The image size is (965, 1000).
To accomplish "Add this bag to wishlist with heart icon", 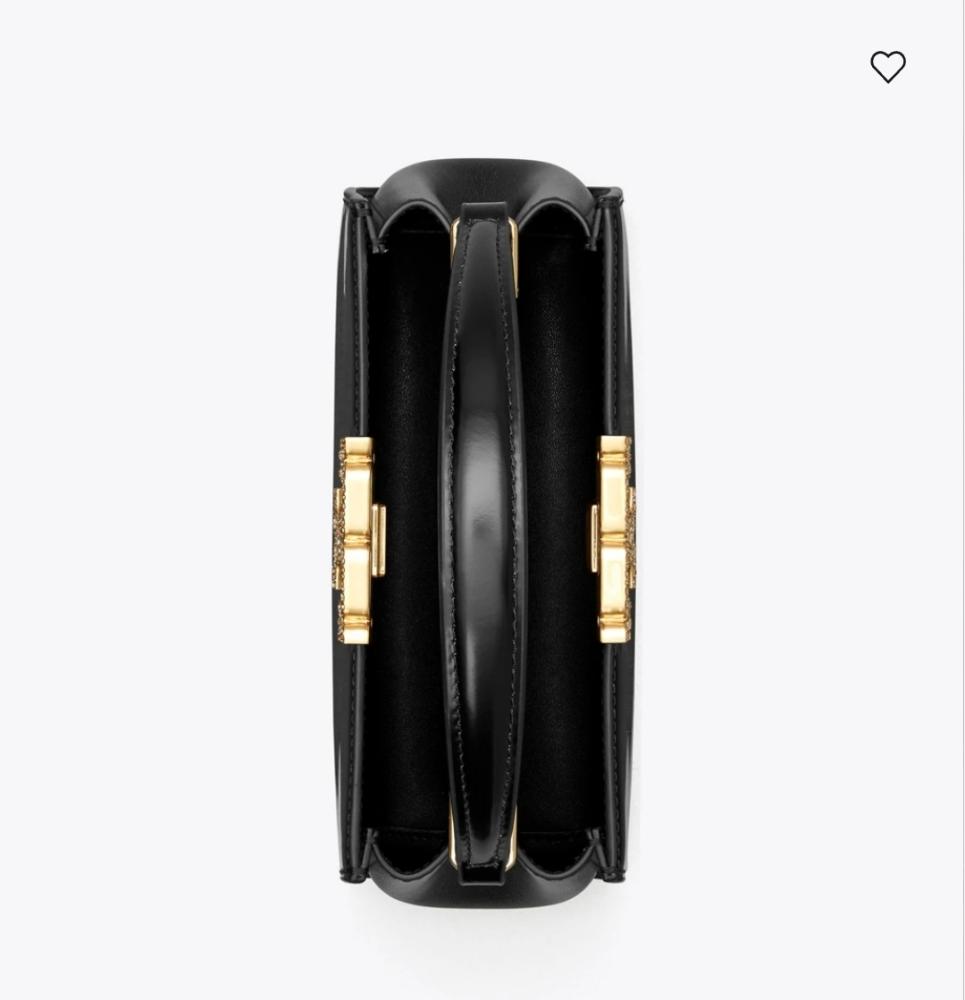I will click(x=887, y=67).
